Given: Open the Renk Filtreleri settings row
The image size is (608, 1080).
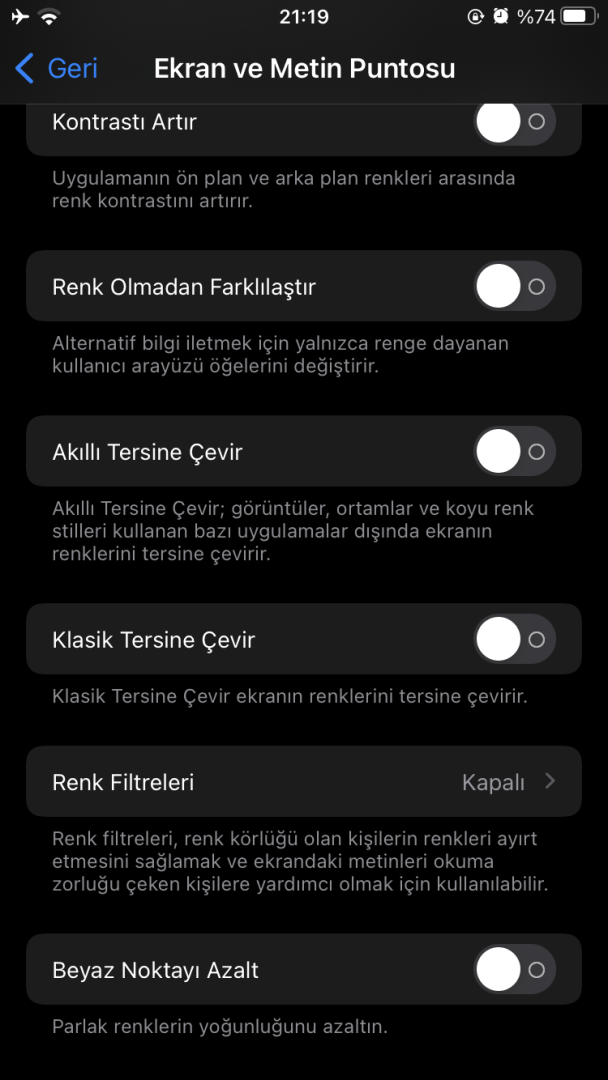Looking at the screenshot, I should [x=303, y=782].
